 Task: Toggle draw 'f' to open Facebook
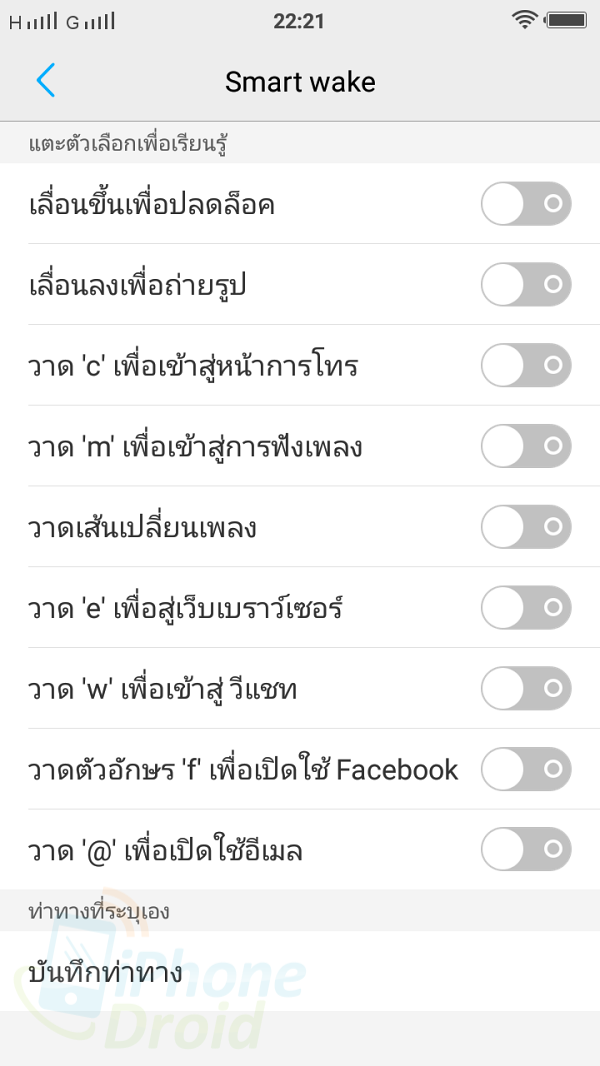click(526, 769)
